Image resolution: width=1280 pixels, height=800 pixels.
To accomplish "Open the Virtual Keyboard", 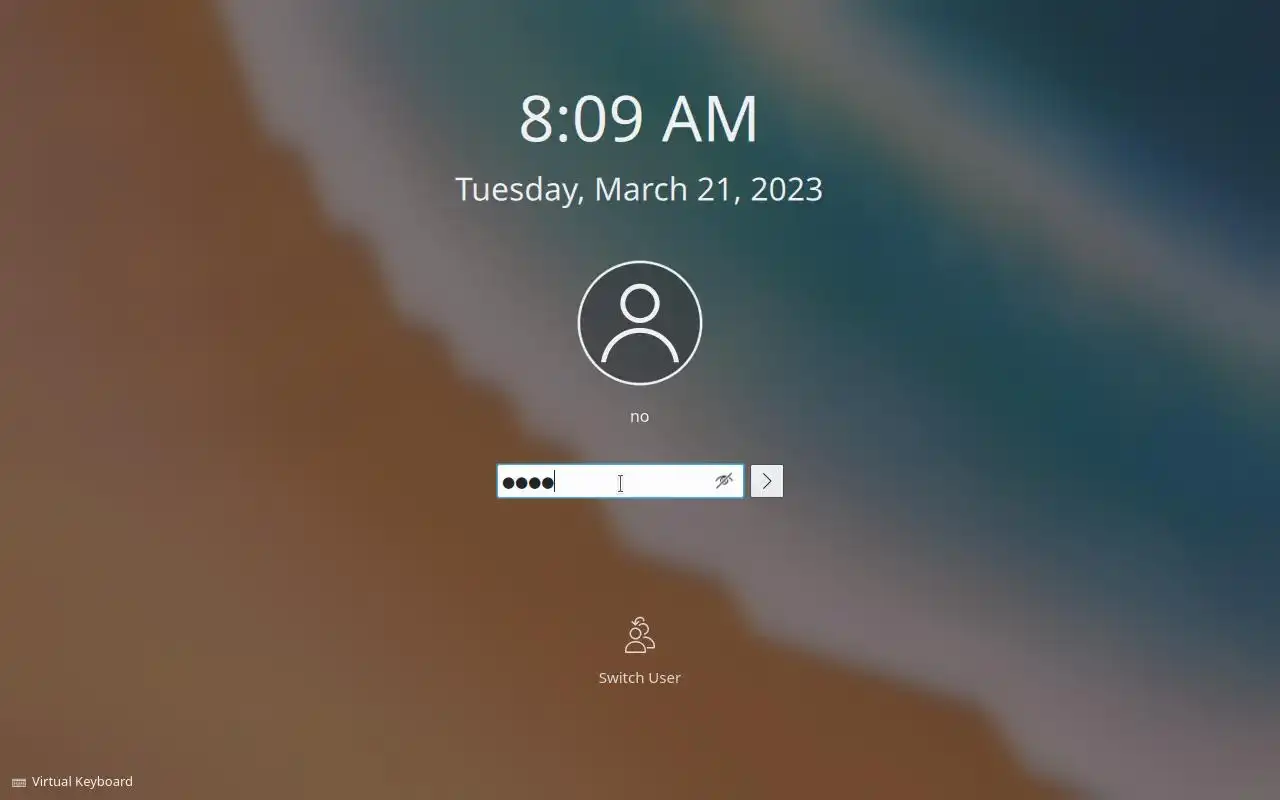I will 73,782.
